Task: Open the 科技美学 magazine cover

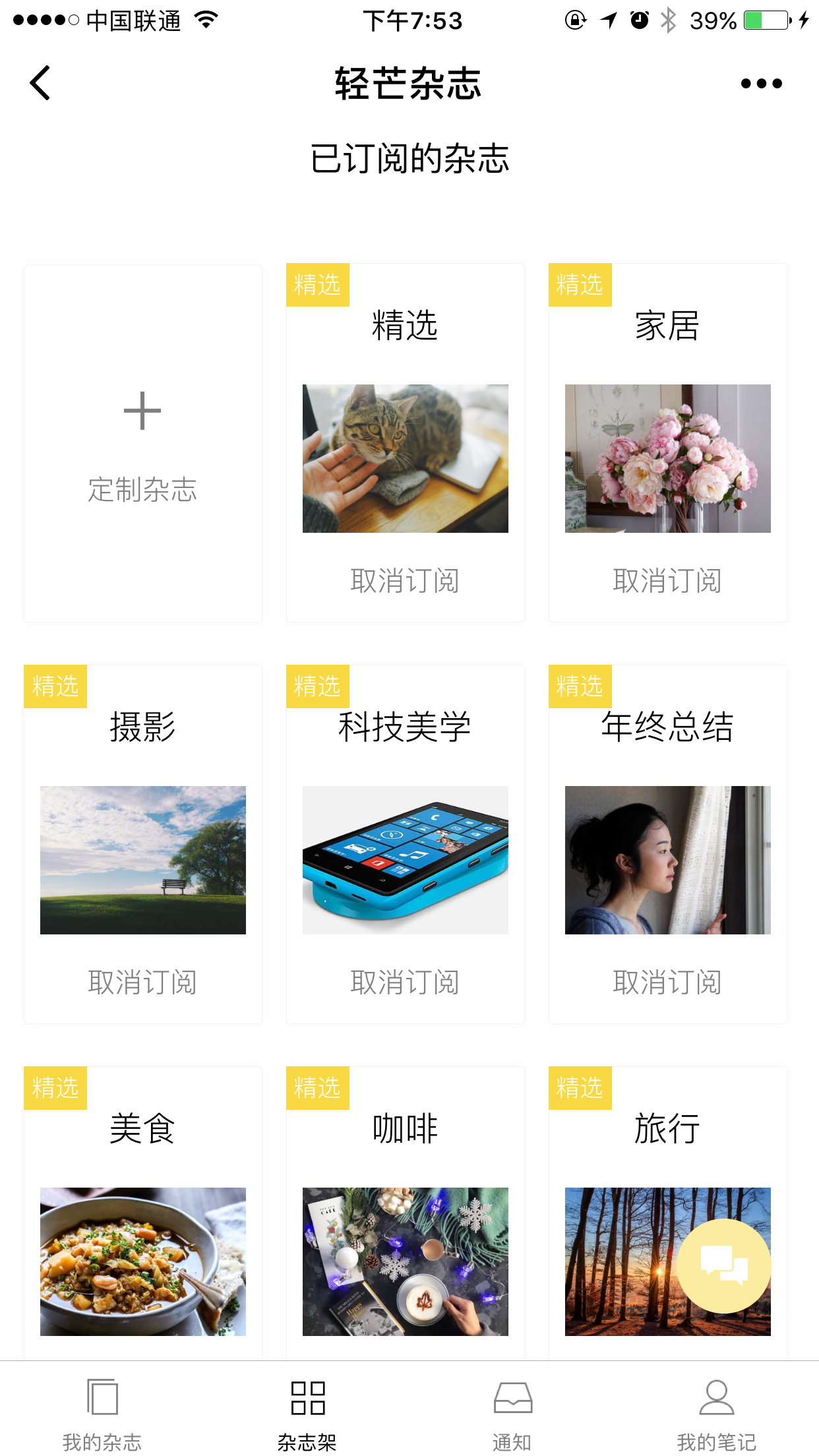Action: tap(406, 860)
